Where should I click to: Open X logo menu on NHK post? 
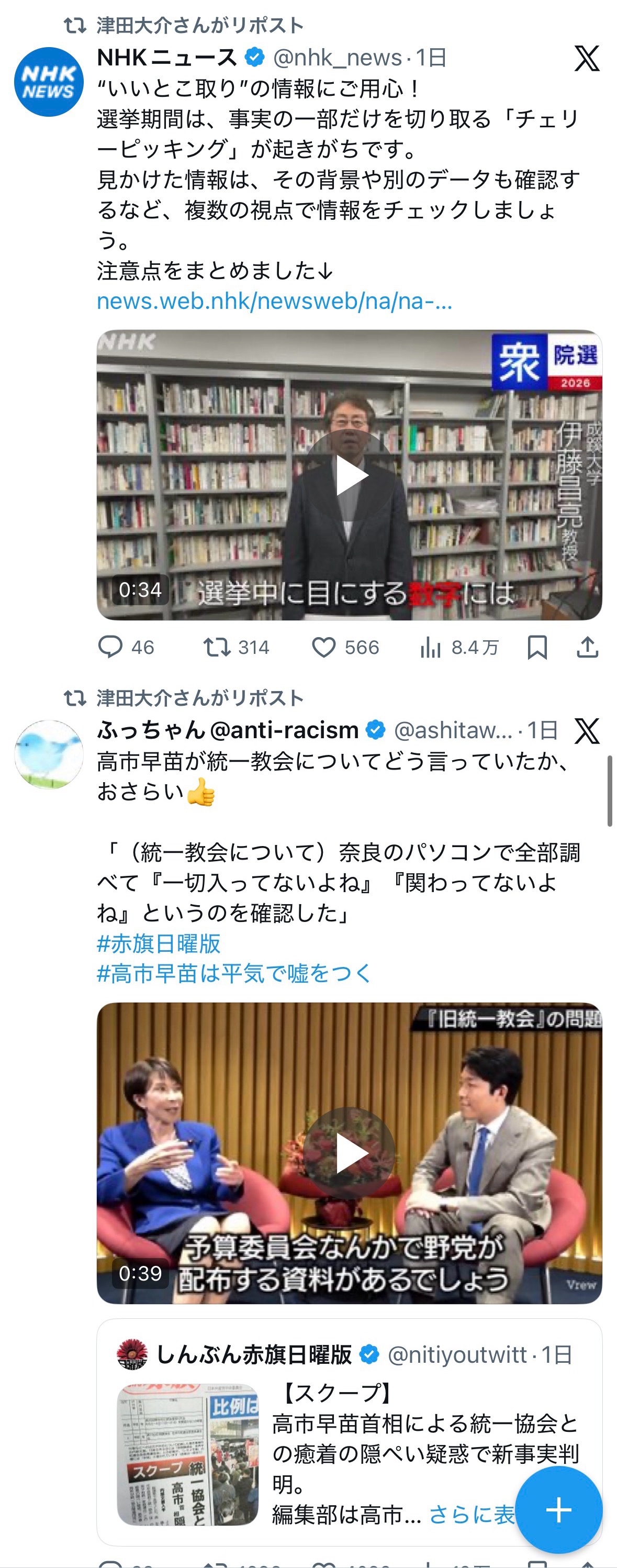pyautogui.click(x=587, y=58)
